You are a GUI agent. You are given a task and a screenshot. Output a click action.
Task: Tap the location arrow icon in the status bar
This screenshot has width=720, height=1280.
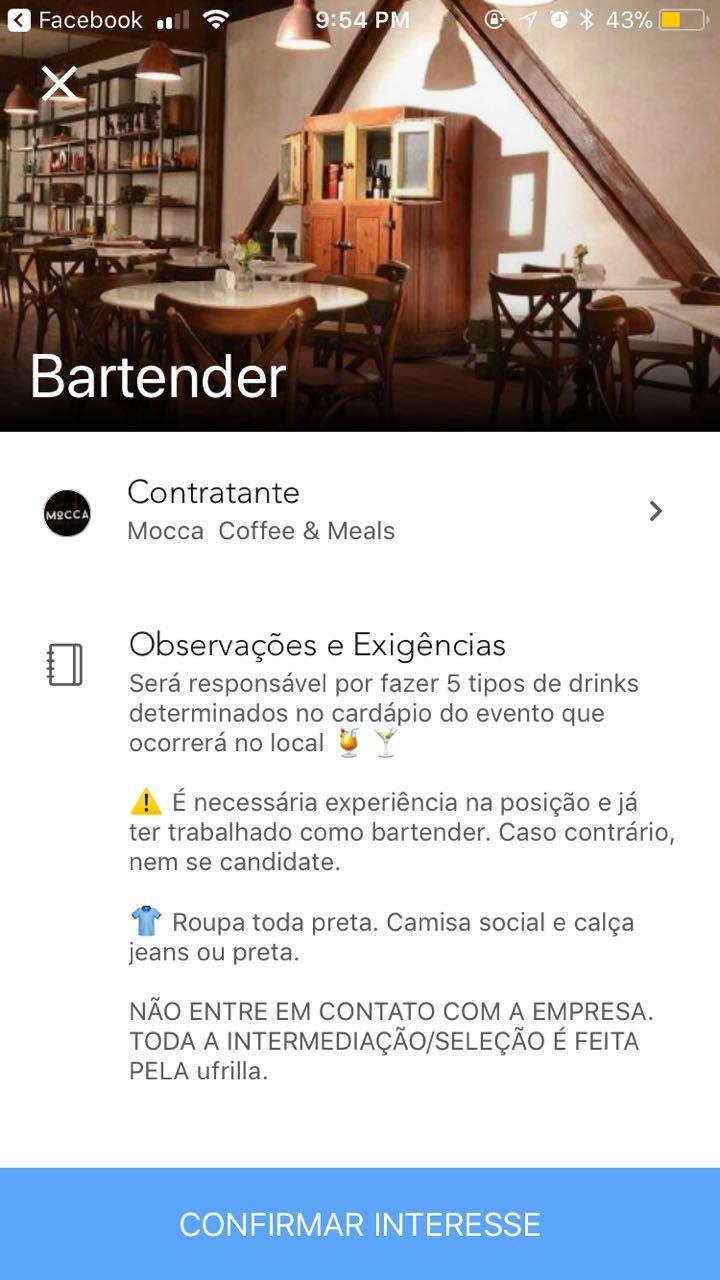(x=529, y=18)
